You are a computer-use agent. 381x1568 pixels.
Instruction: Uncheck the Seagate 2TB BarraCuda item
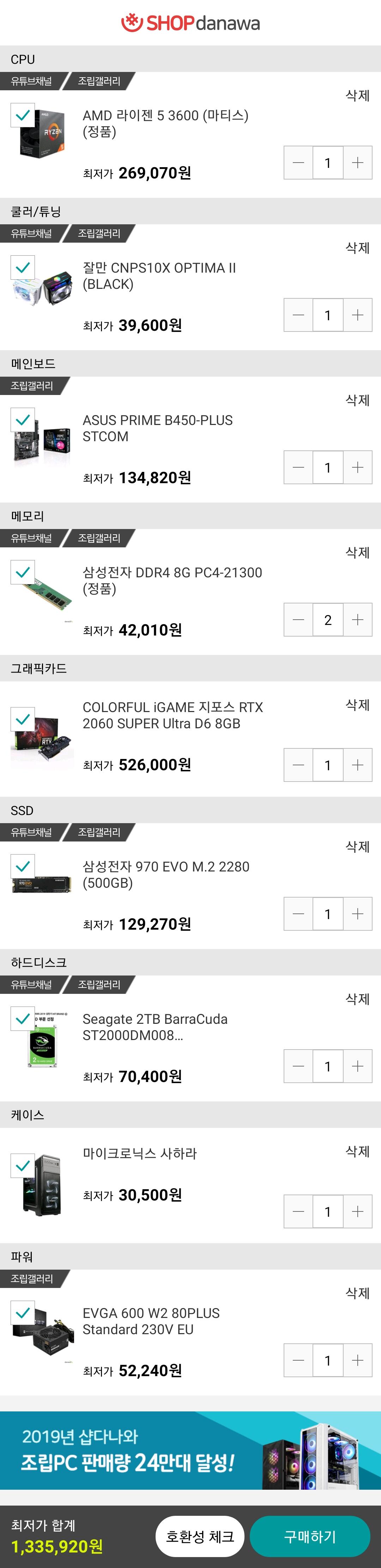tap(23, 1018)
